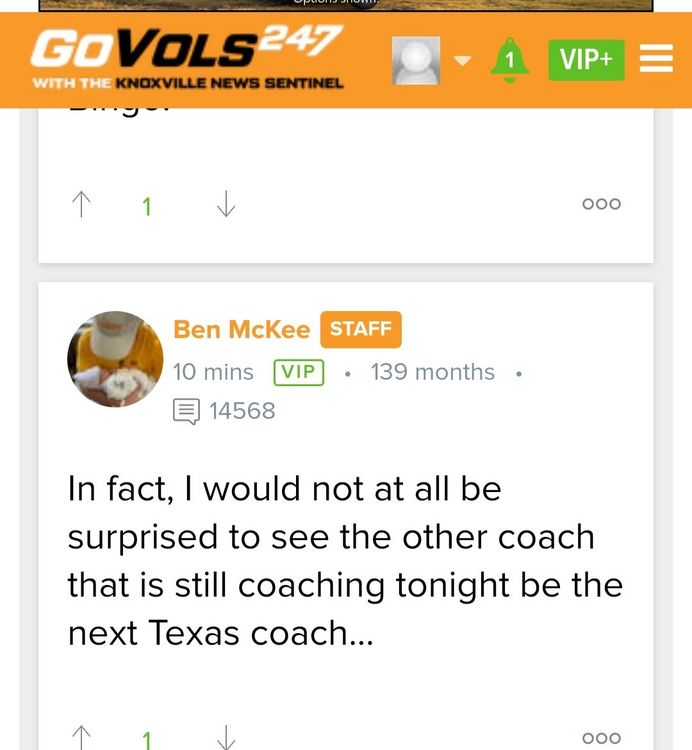Downvote the Bingo post
692x750 pixels.
pyautogui.click(x=226, y=205)
